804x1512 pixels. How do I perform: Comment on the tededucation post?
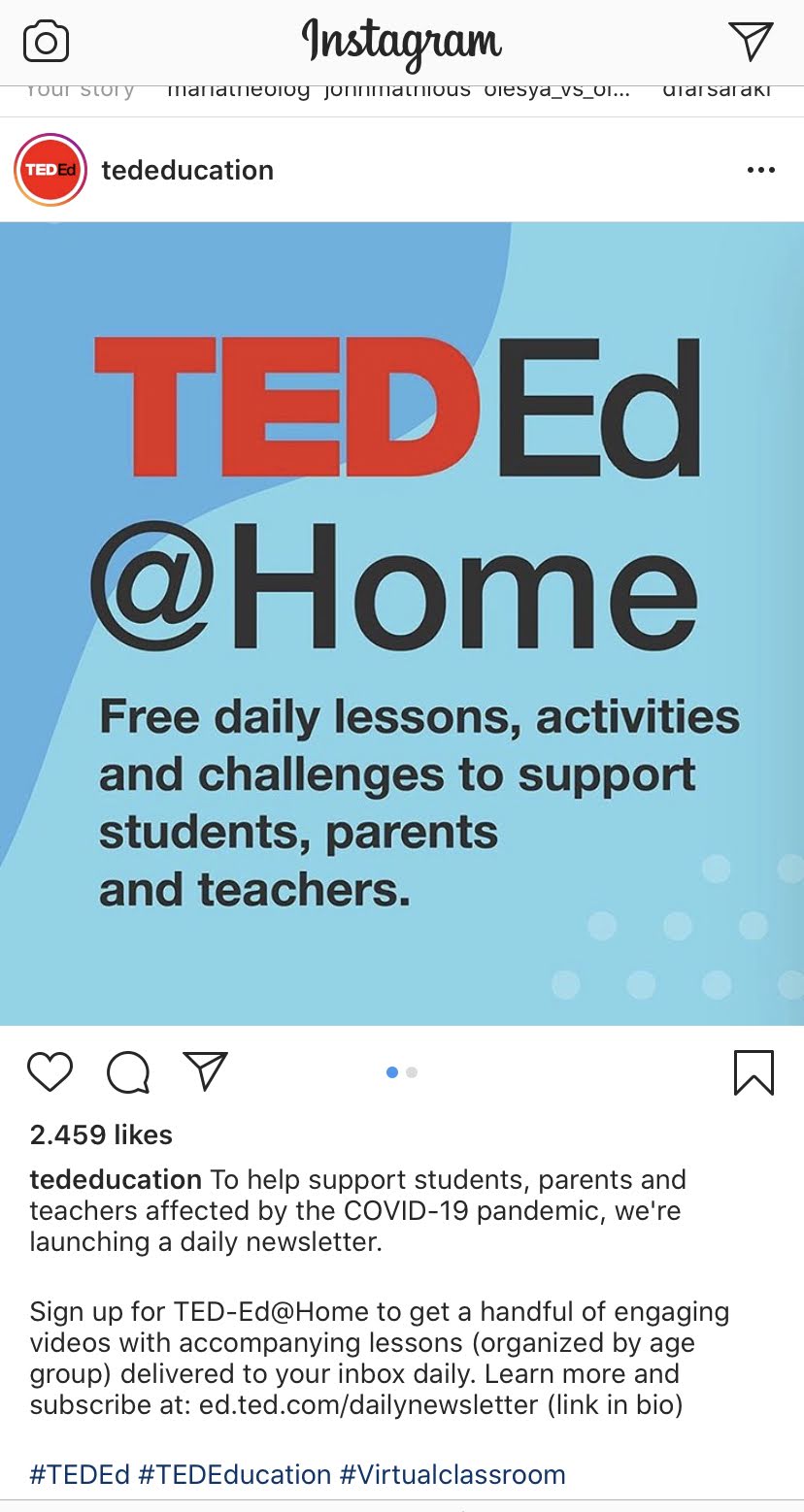coord(128,1072)
